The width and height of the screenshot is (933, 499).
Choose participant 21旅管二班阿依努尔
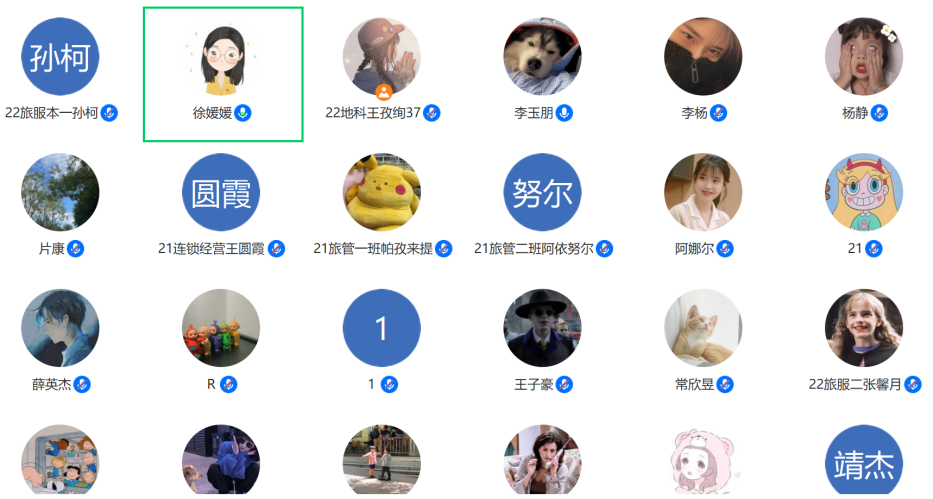tap(542, 192)
